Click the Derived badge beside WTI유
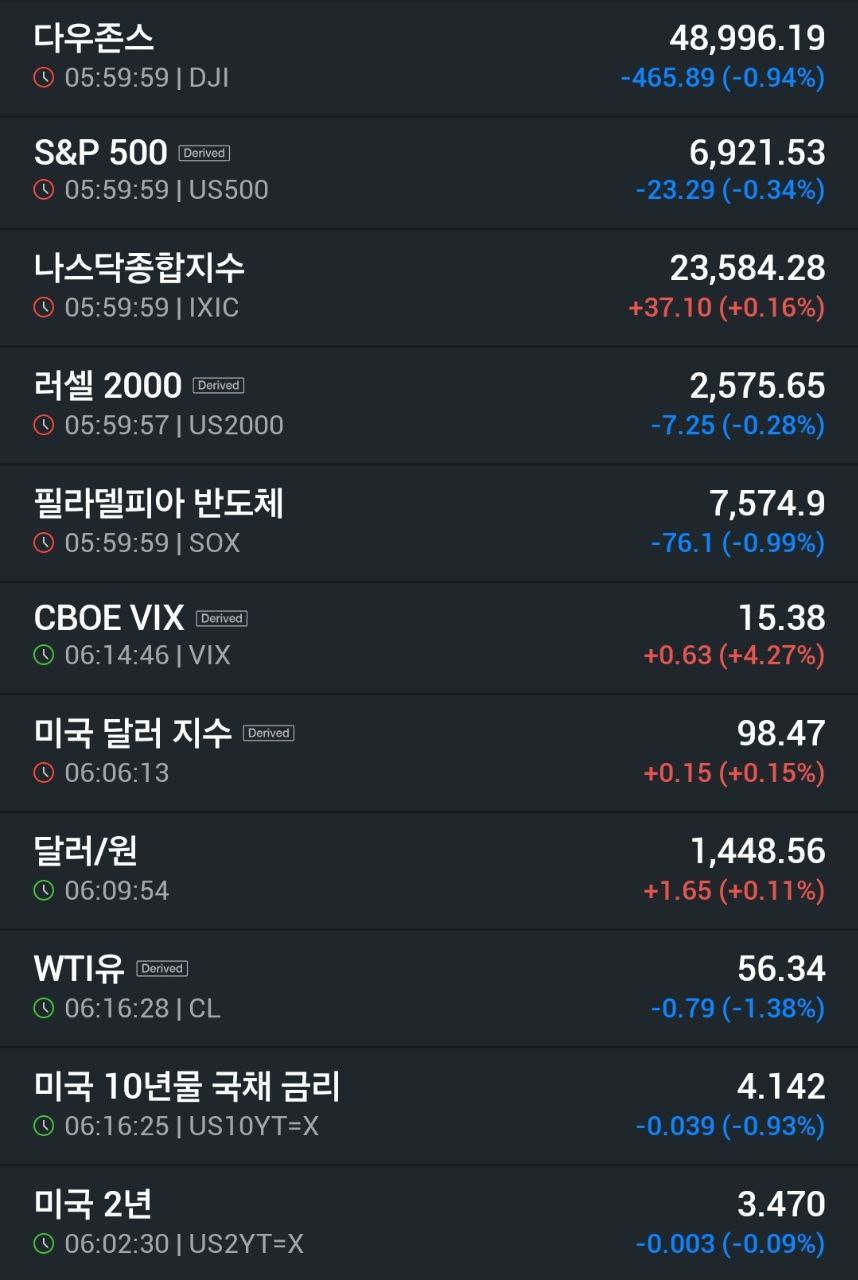The image size is (858, 1280). click(x=161, y=967)
